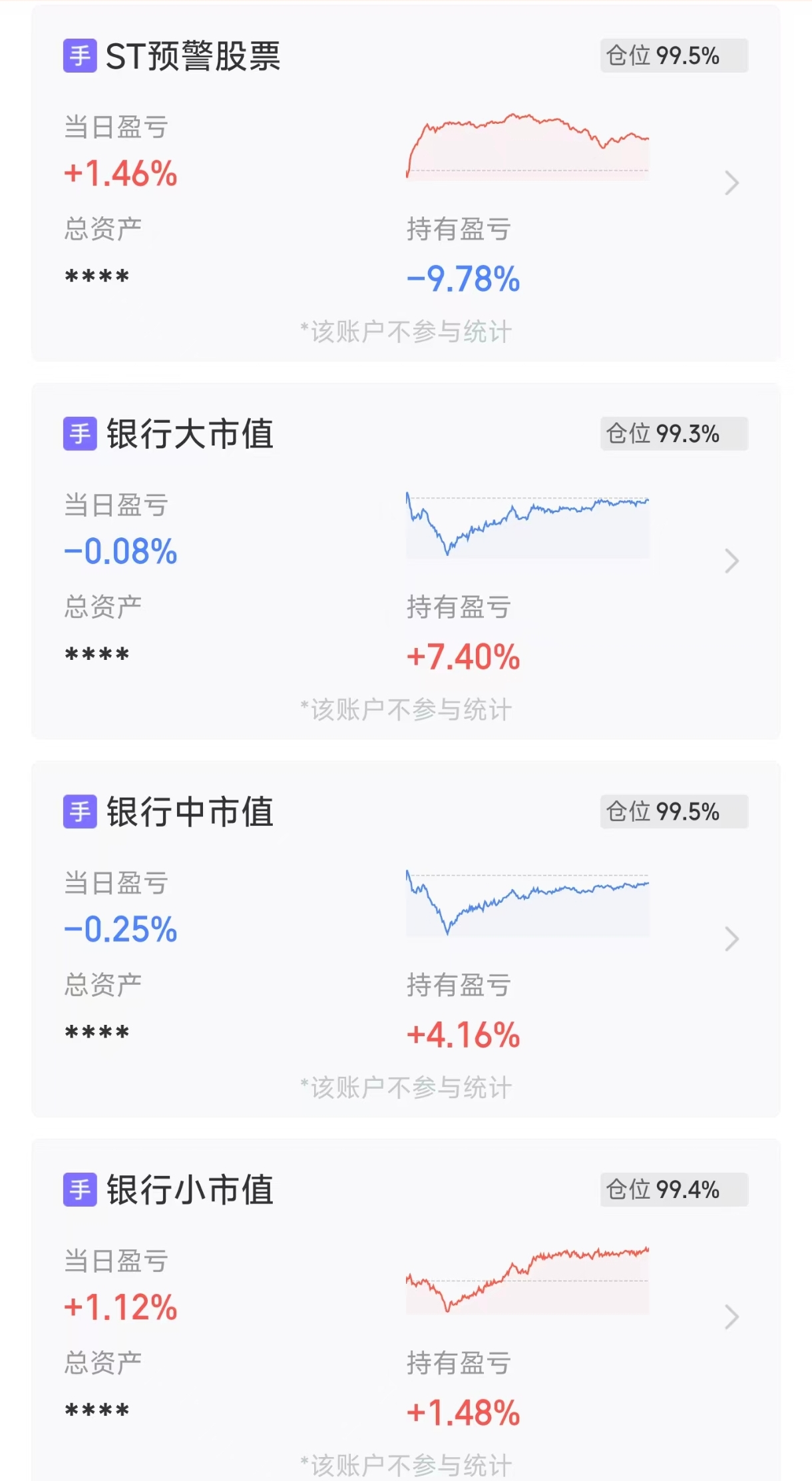Tap the chevron arrow on ST预警股票
Viewport: 812px width, 1481px height.
[731, 182]
